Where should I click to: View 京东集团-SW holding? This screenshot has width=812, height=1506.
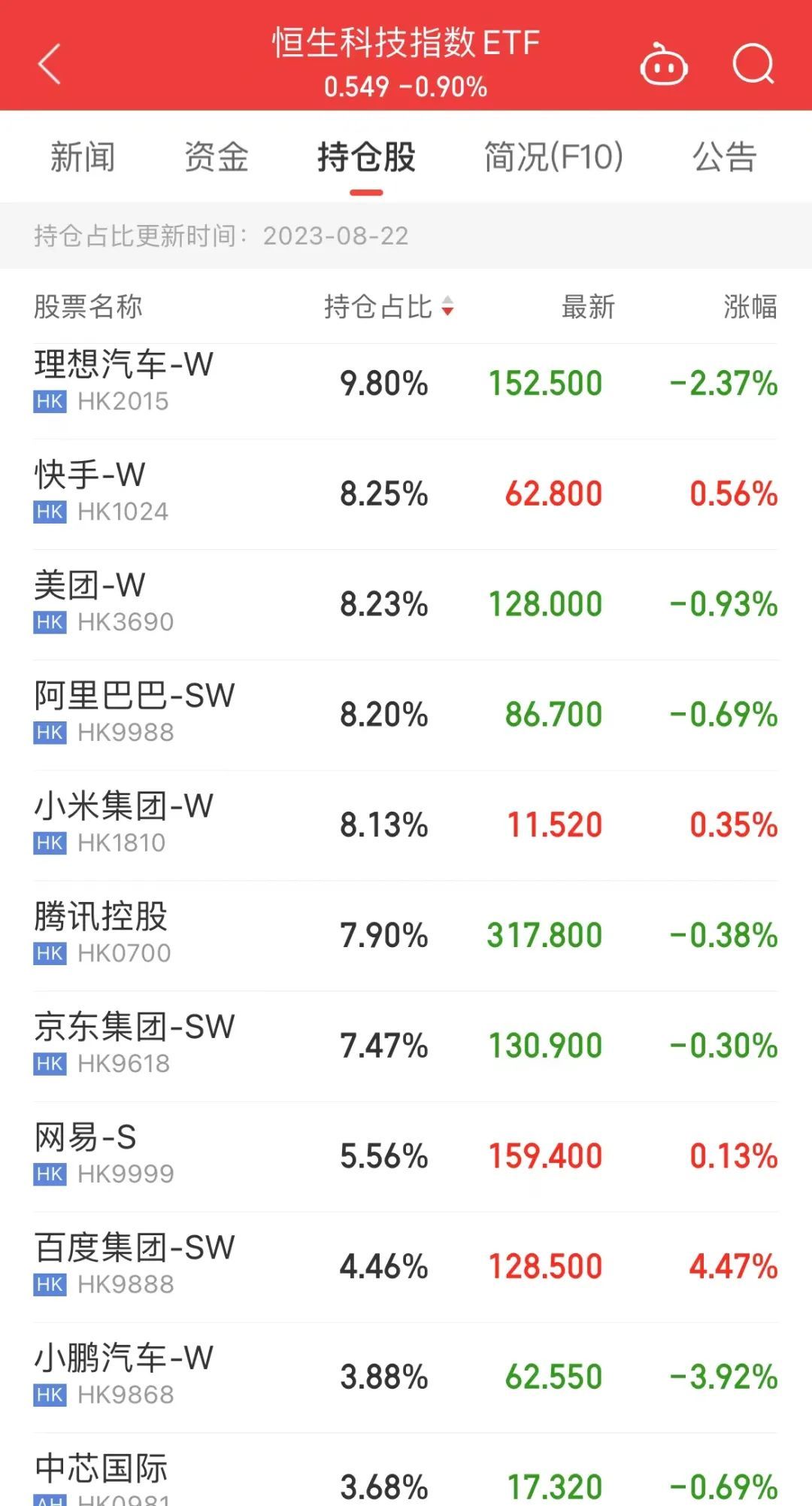[x=406, y=1047]
